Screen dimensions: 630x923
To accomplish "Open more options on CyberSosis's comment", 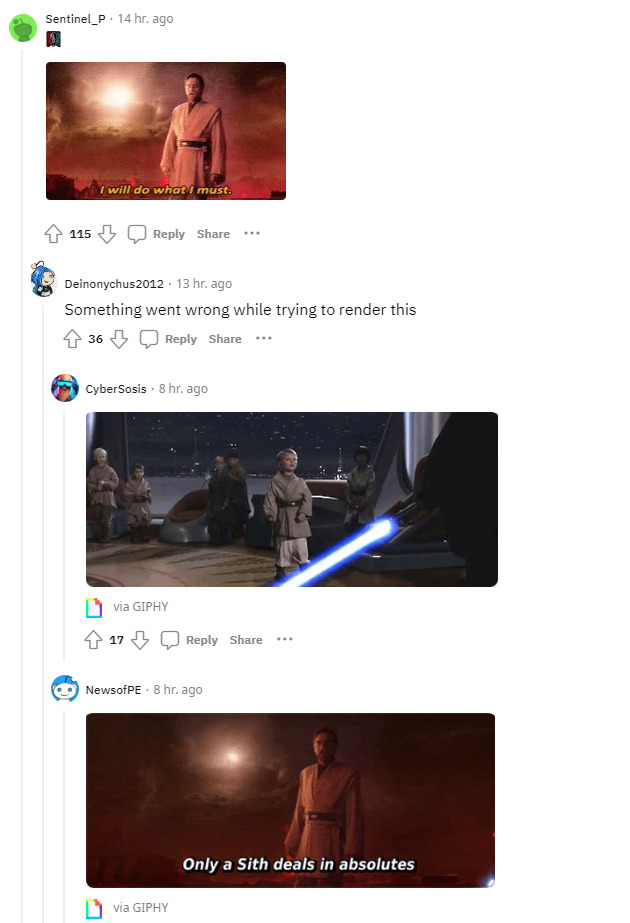I will tap(285, 640).
